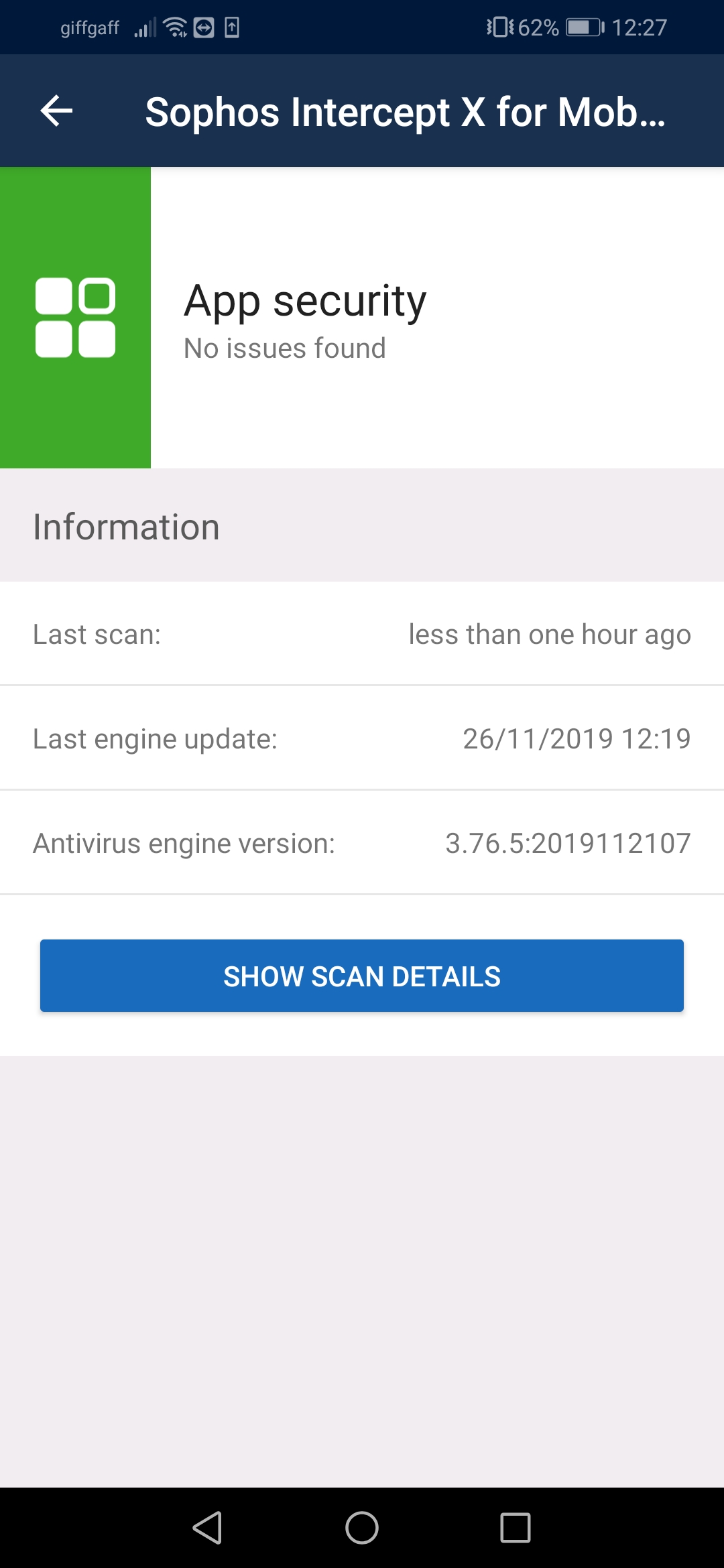
Task: Tap the Show Scan Details button
Action: [x=362, y=976]
